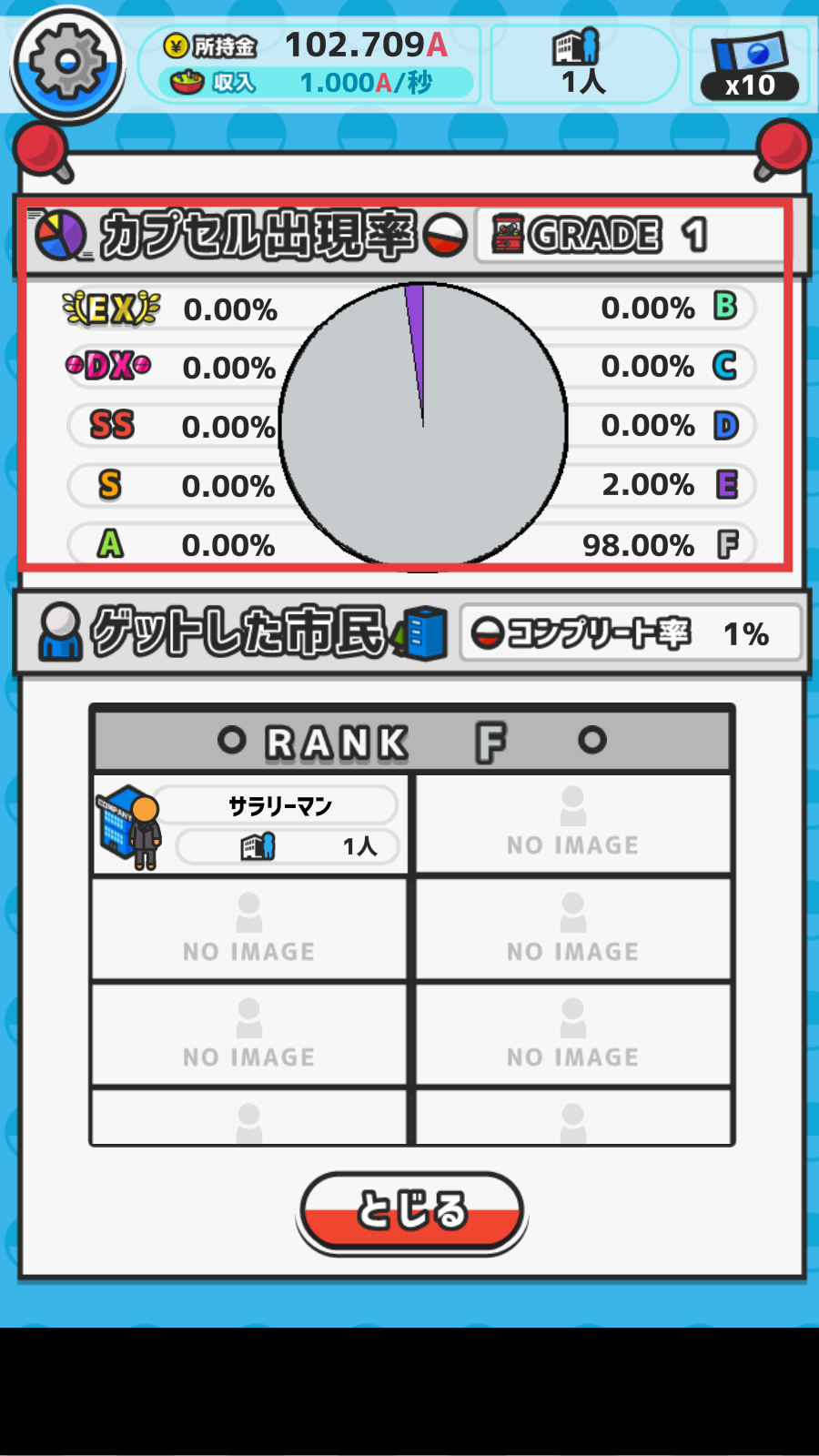The height and width of the screenshot is (1456, 819).
Task: Tap the x10 ticket button
Action: tap(749, 66)
